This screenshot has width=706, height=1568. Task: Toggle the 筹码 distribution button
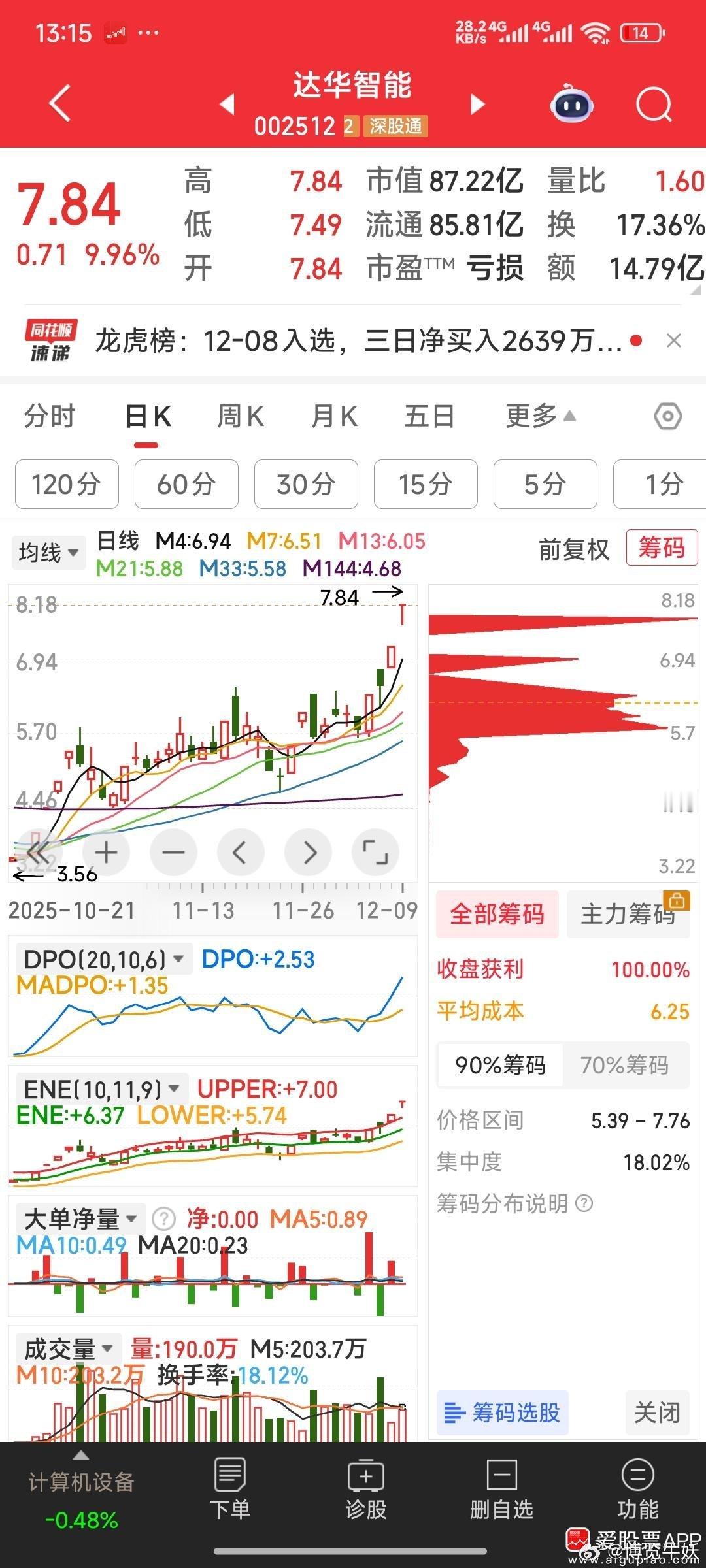tap(661, 547)
